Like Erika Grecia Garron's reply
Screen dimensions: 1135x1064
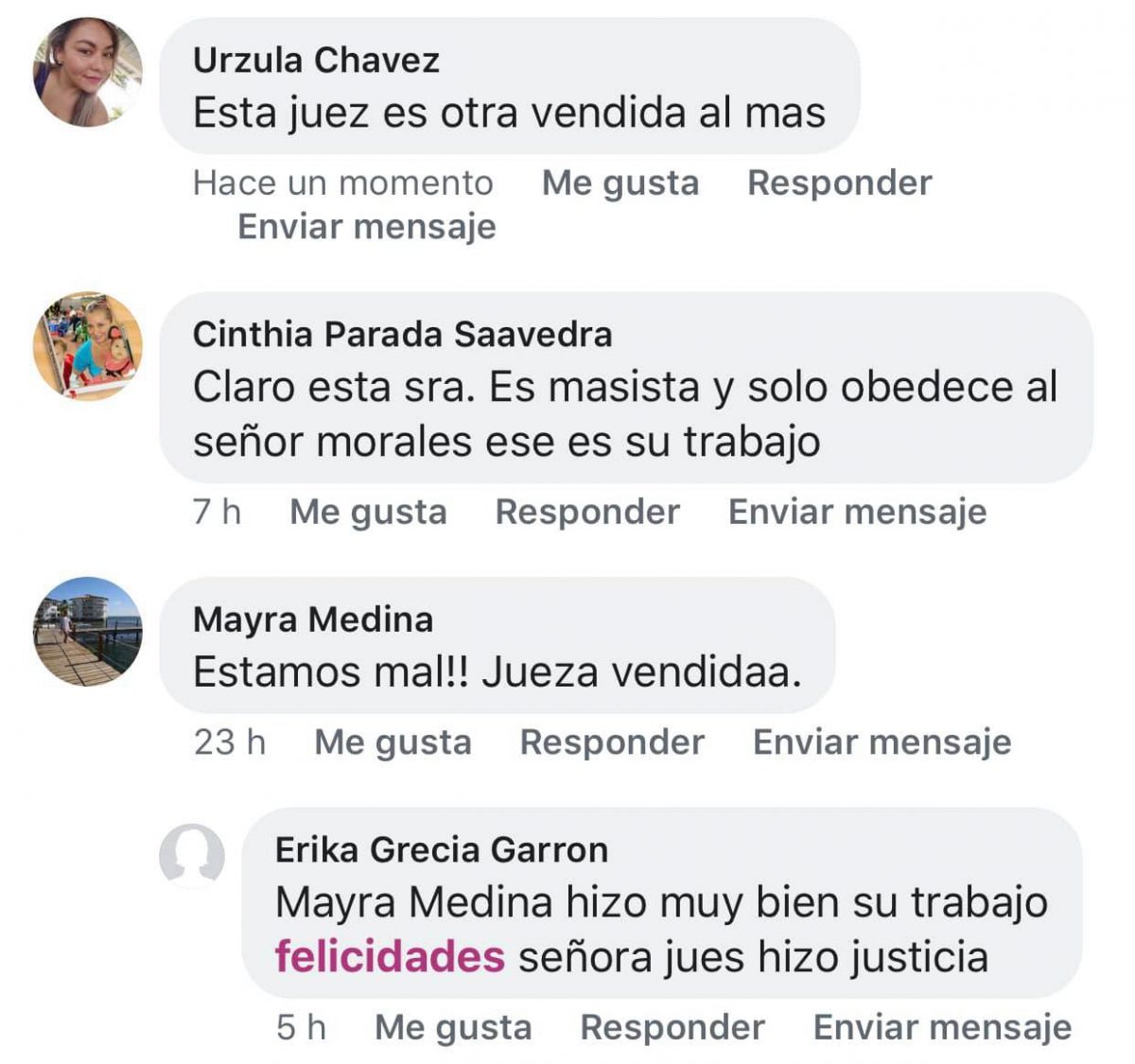(453, 1028)
